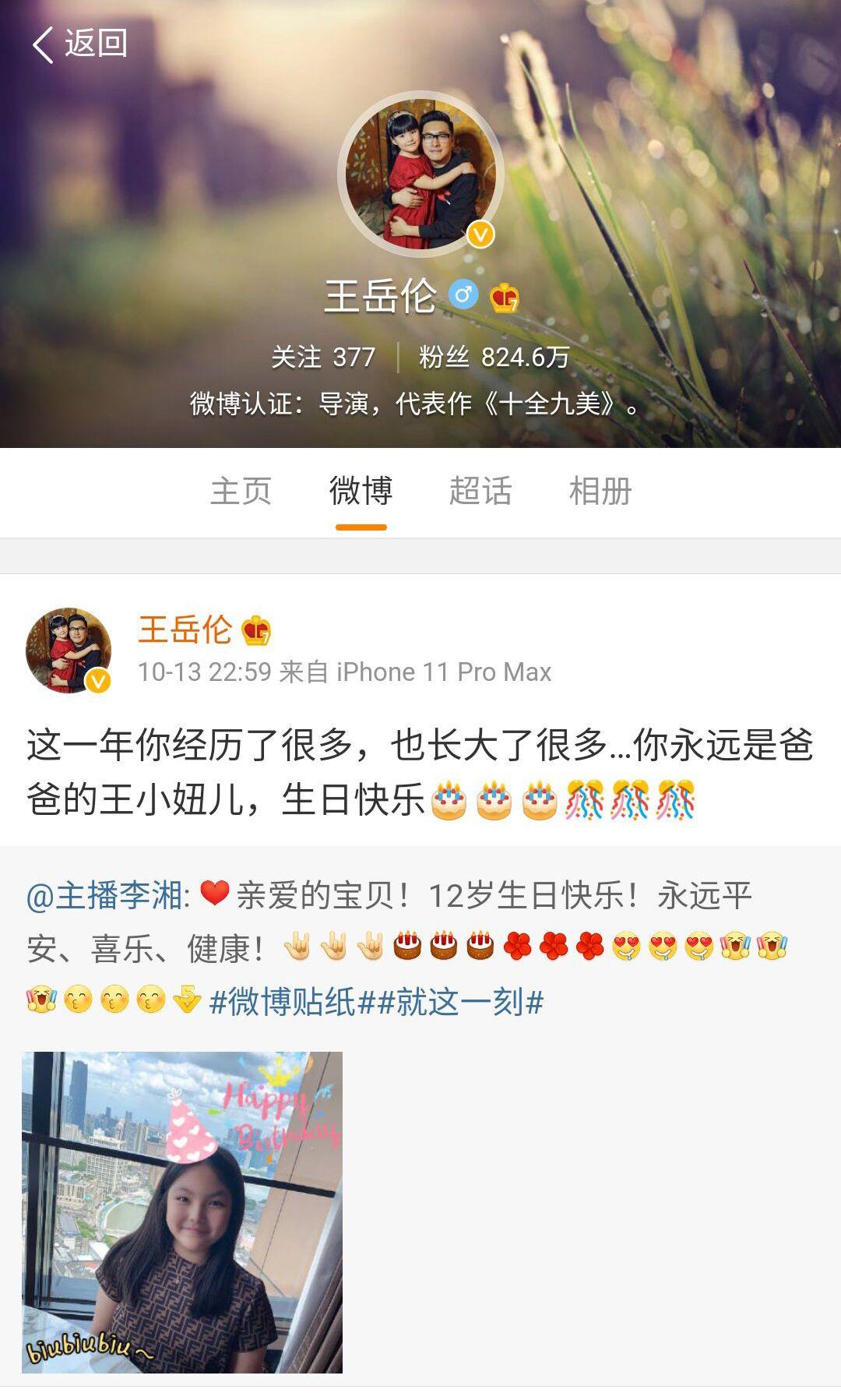Image resolution: width=841 pixels, height=1400 pixels.
Task: Open the post author name 王岳伦
Action: click(x=185, y=629)
